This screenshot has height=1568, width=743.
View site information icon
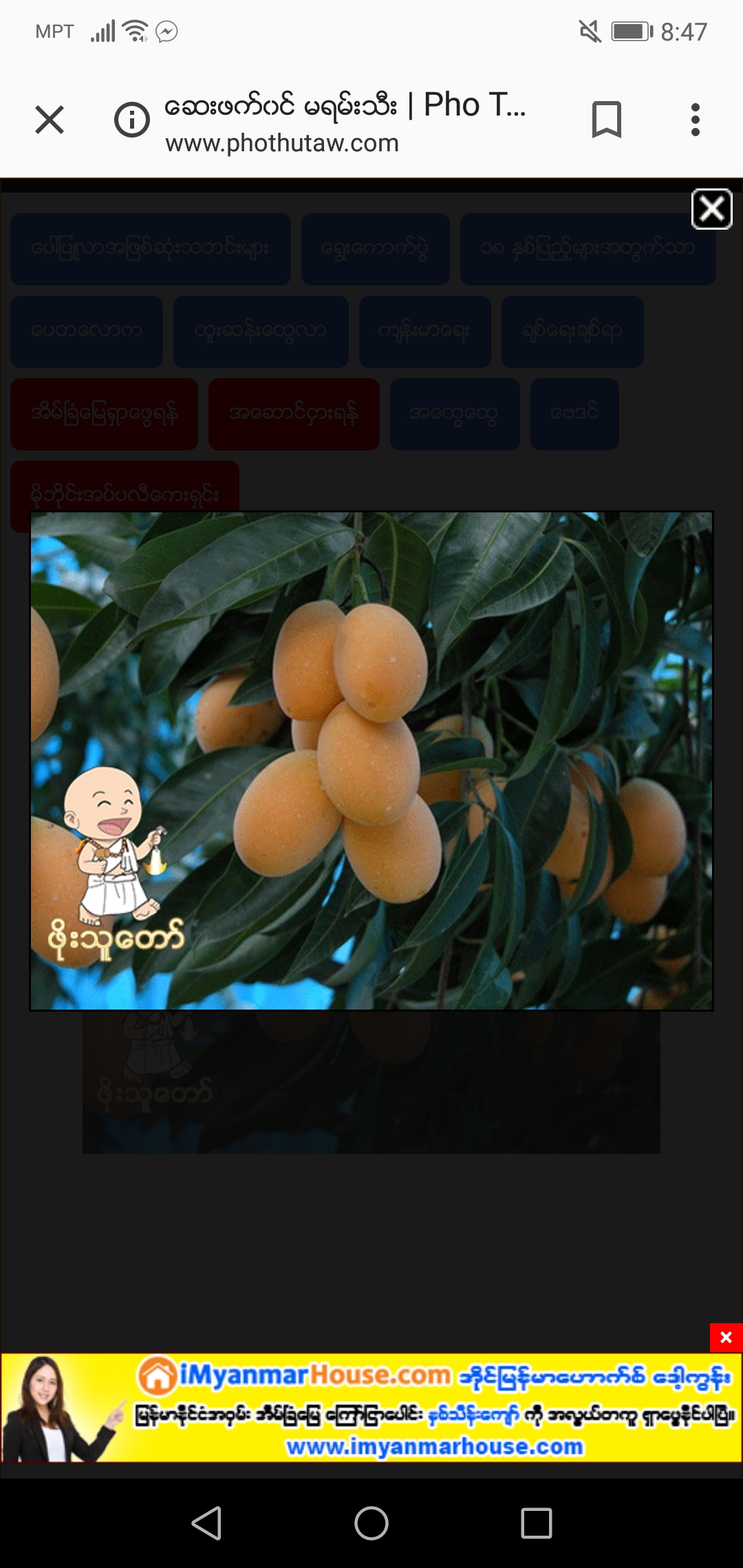click(x=131, y=120)
